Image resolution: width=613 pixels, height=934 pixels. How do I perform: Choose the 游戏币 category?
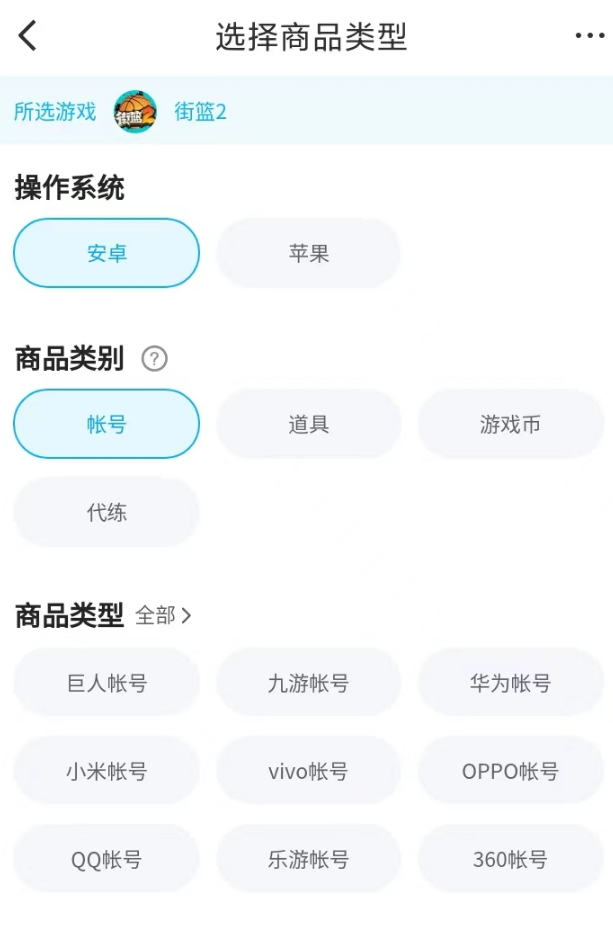pyautogui.click(x=510, y=424)
